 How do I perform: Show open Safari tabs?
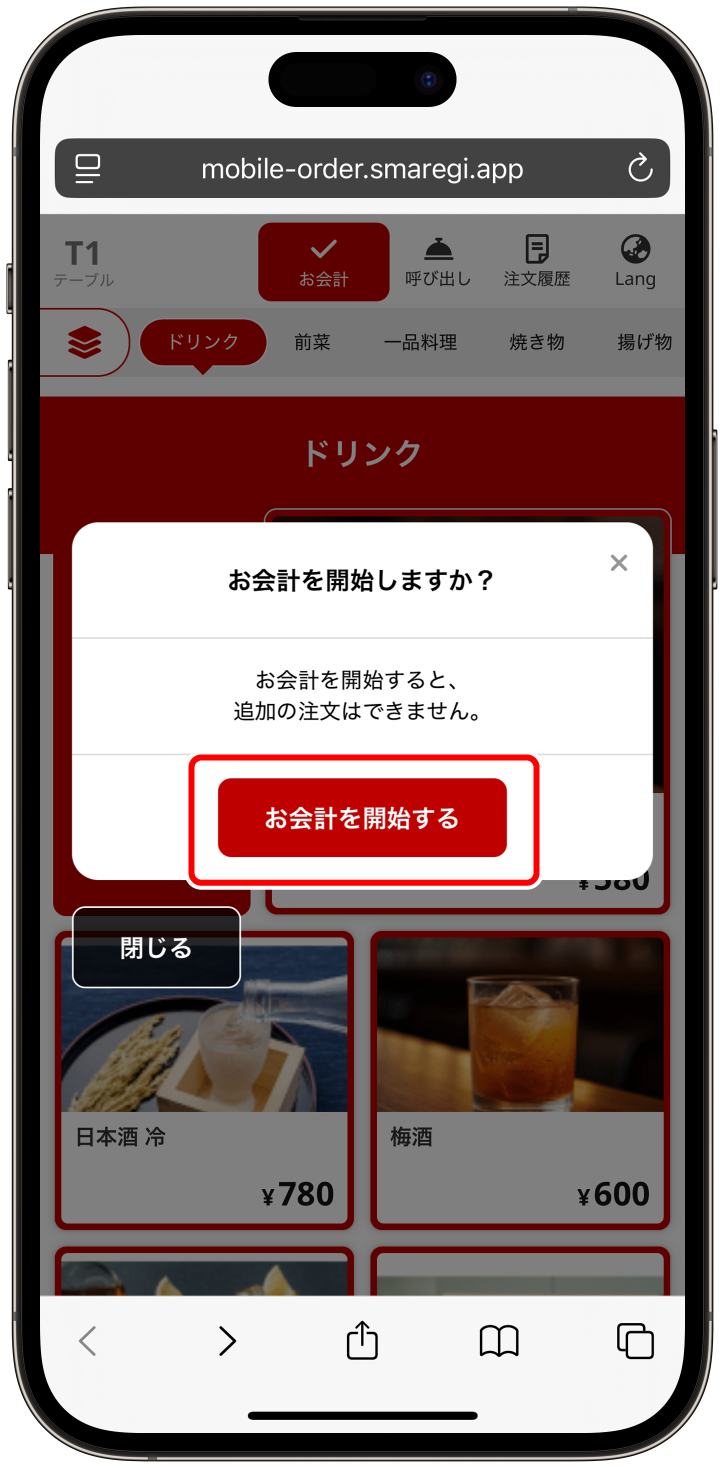click(x=635, y=1340)
